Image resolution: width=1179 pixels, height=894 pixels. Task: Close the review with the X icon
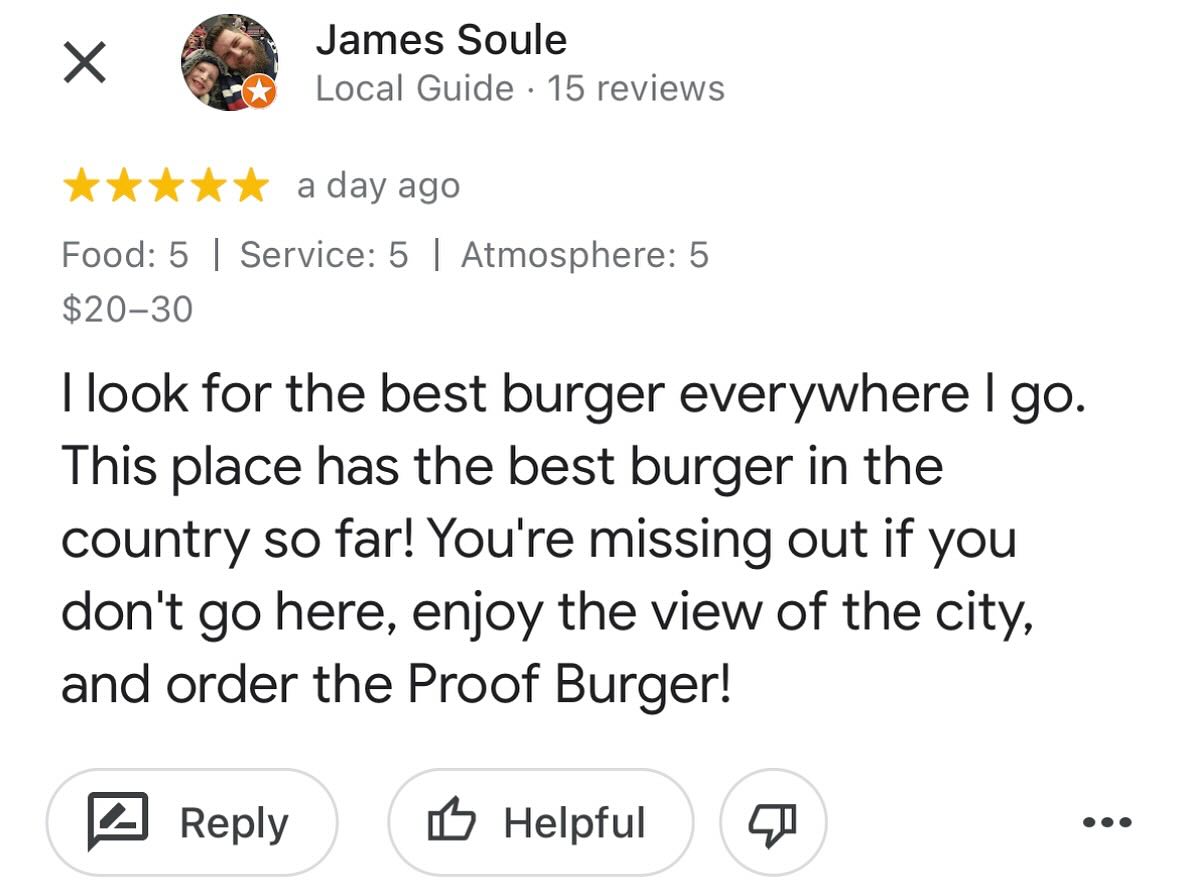85,65
